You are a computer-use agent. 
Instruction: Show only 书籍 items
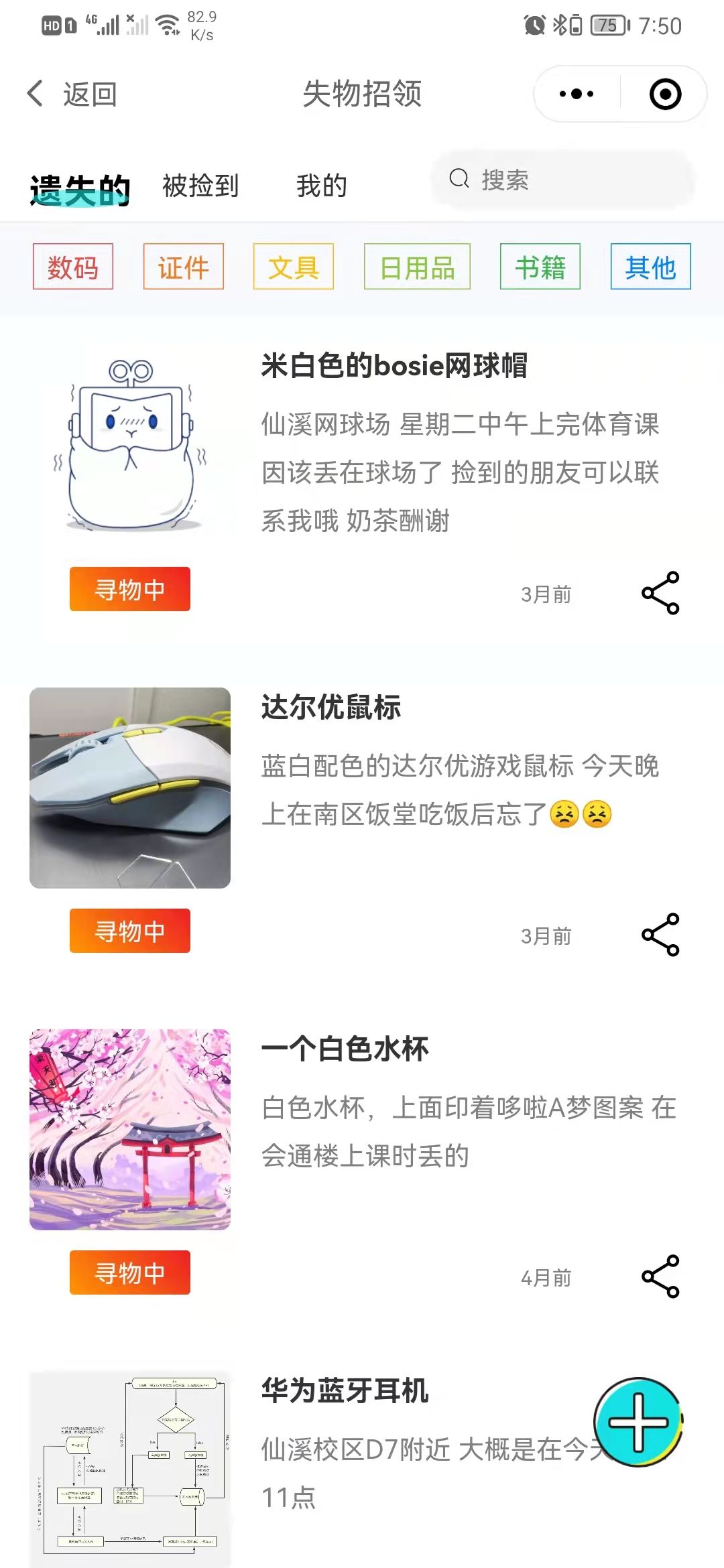(540, 267)
